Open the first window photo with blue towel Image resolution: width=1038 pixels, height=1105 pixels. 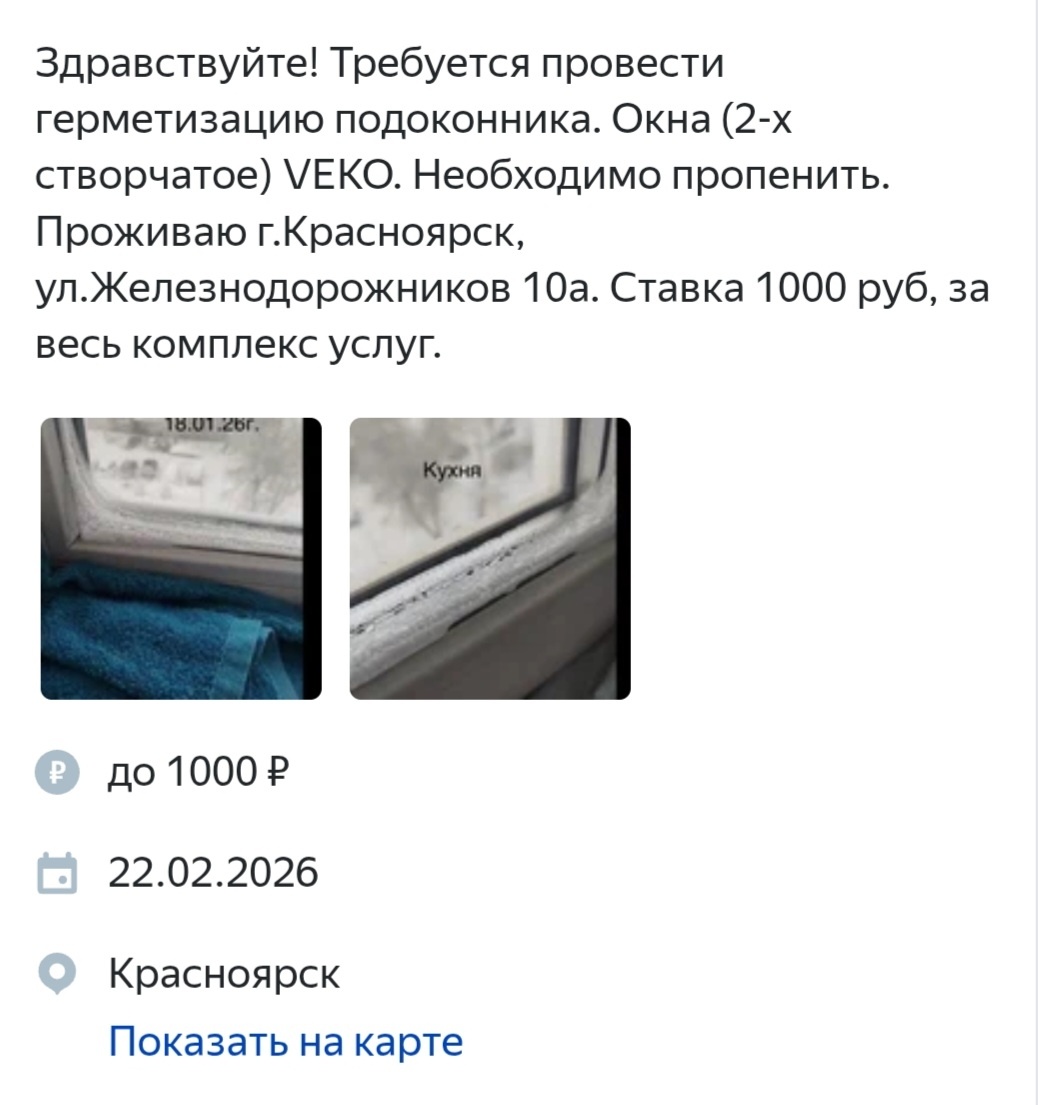coord(180,555)
